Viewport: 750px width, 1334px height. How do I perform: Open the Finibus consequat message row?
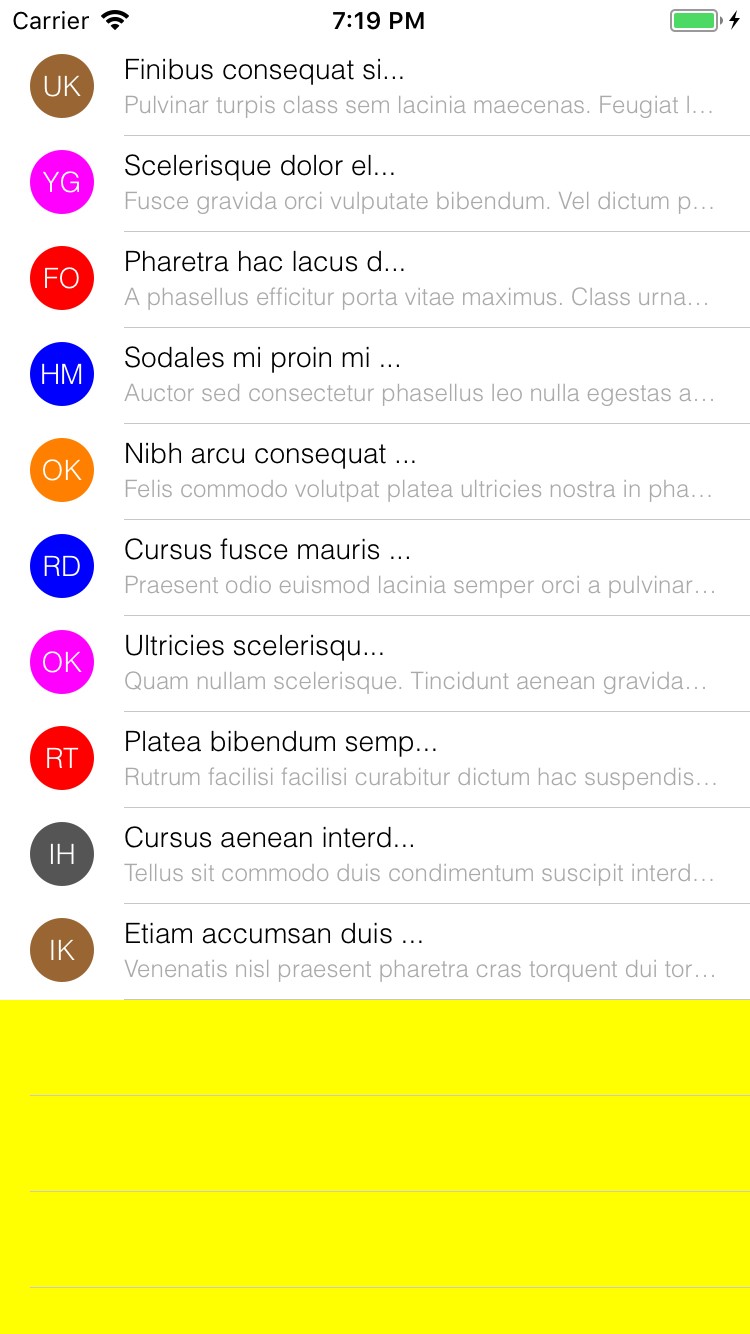[375, 88]
